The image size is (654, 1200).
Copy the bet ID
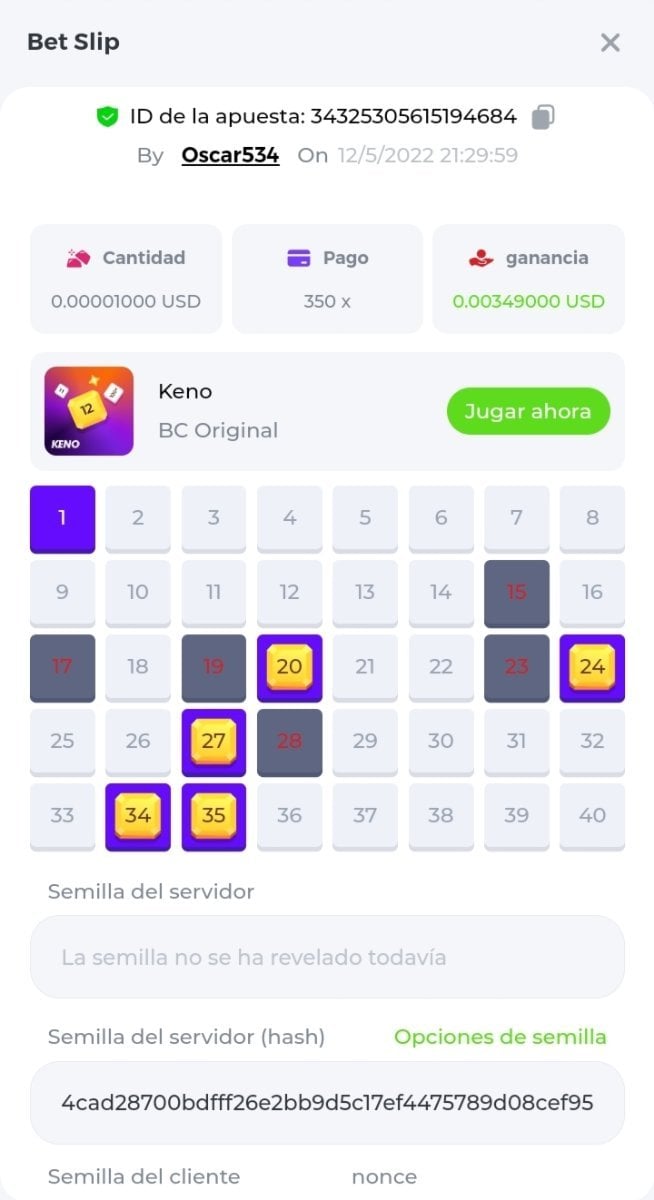click(542, 117)
